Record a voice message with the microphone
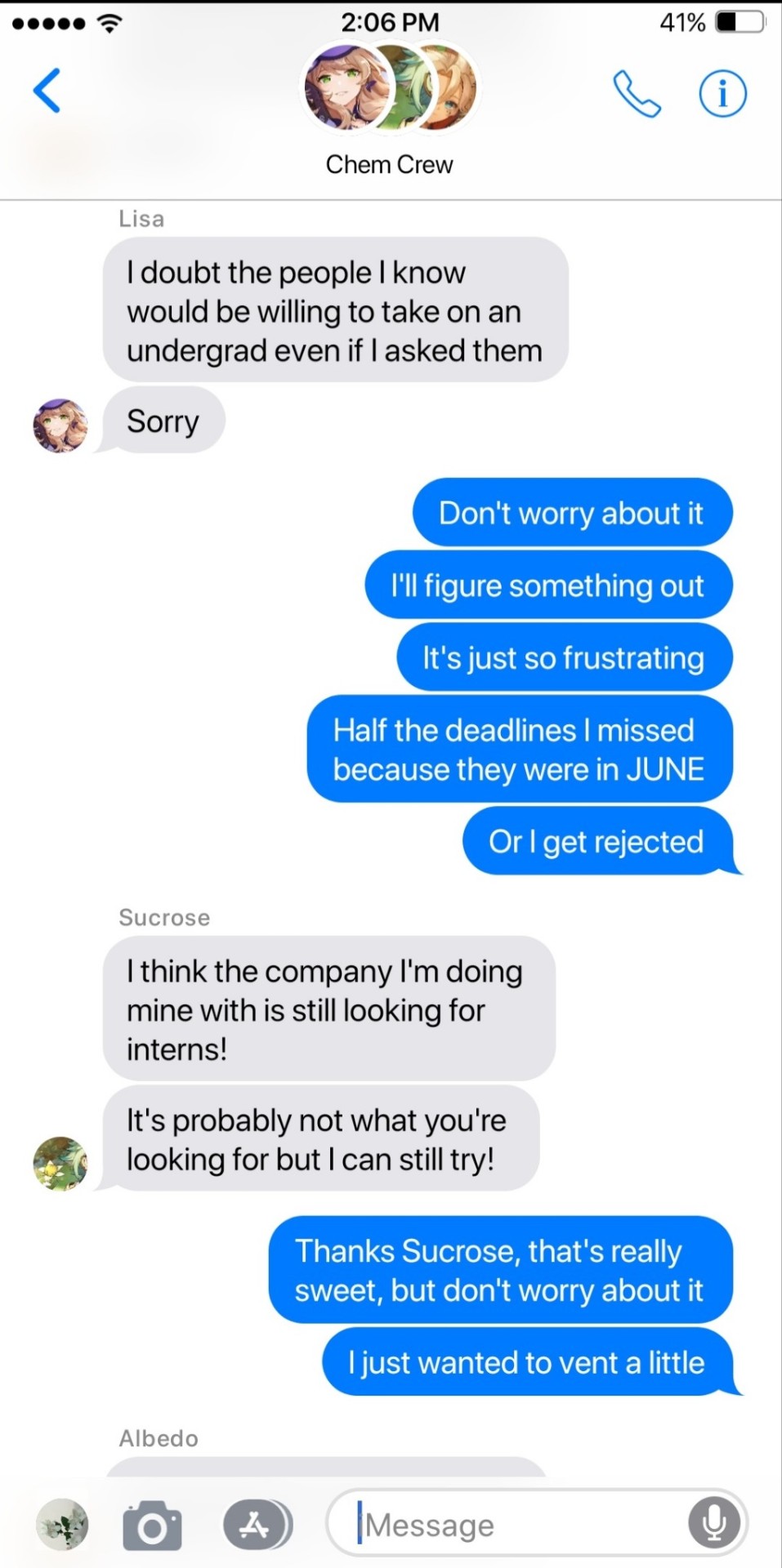This screenshot has height=1568, width=782. click(x=713, y=1523)
